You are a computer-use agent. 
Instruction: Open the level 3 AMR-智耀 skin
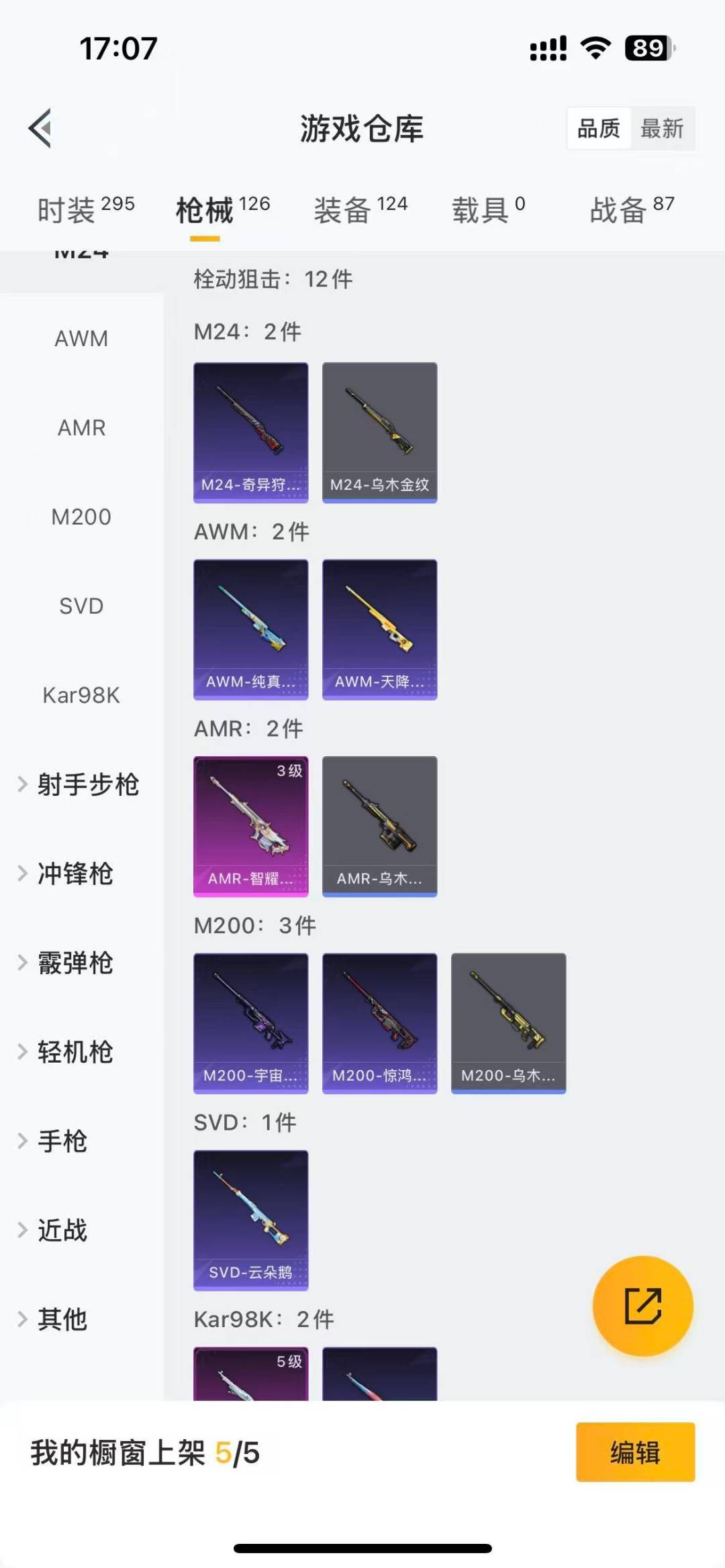(x=250, y=826)
